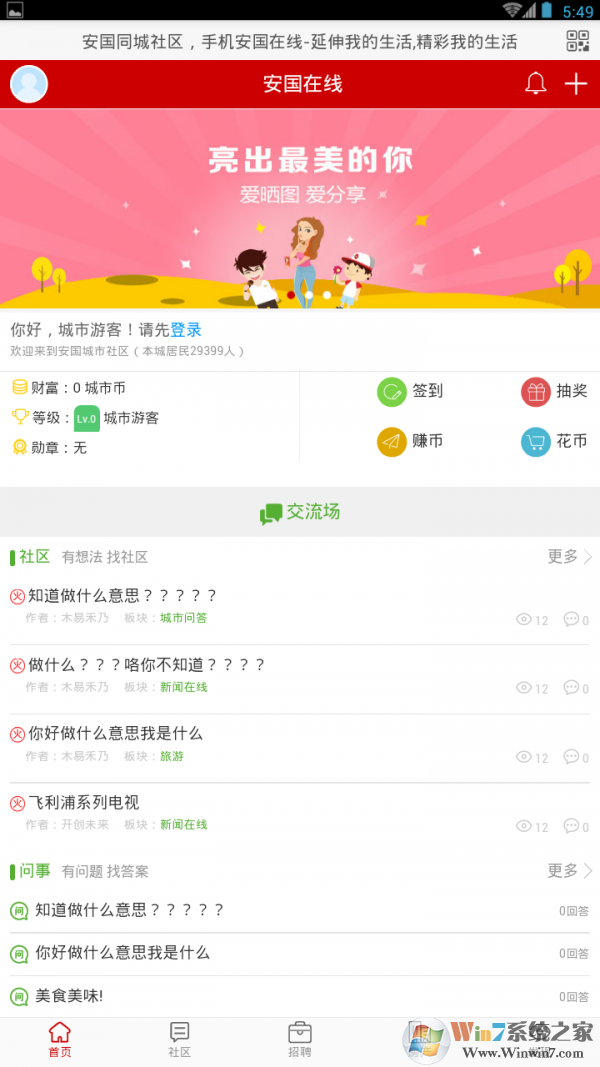
Task: View more in the 问事 section
Action: pyautogui.click(x=569, y=871)
